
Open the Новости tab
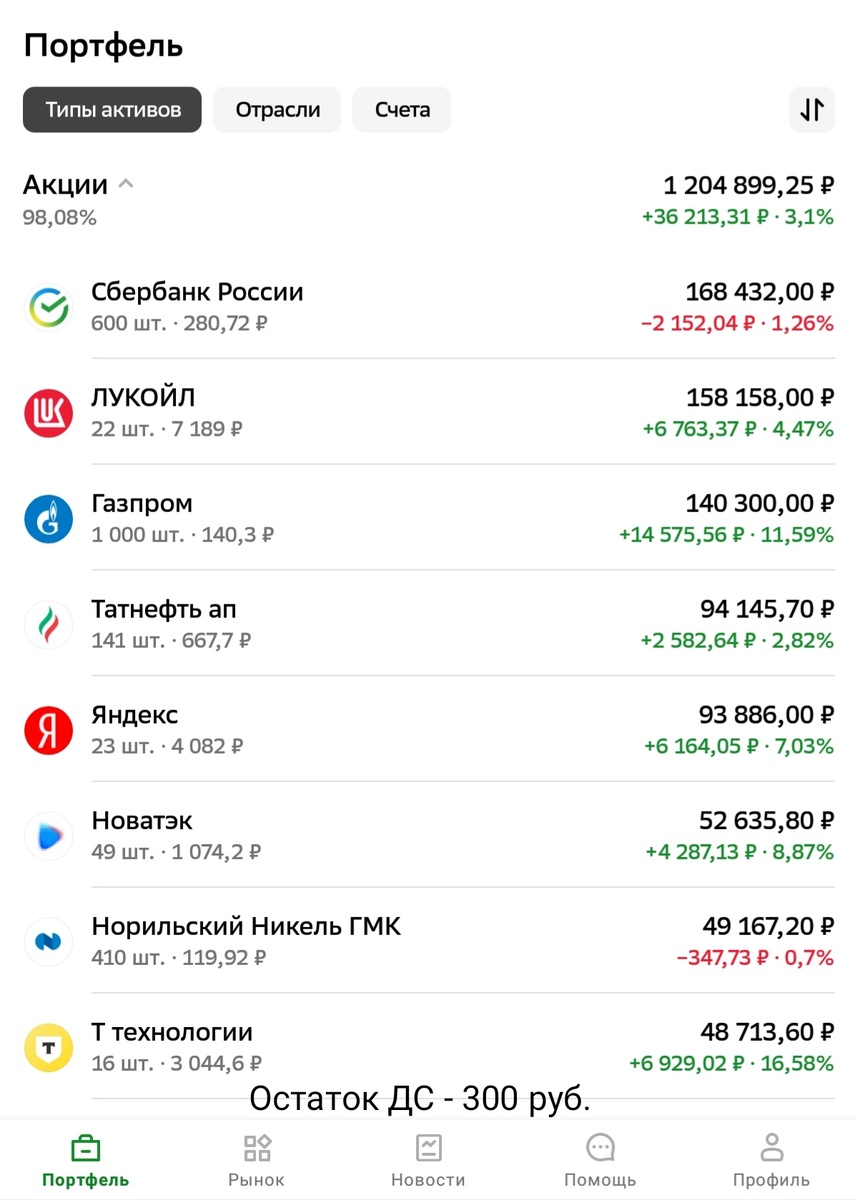428,1160
